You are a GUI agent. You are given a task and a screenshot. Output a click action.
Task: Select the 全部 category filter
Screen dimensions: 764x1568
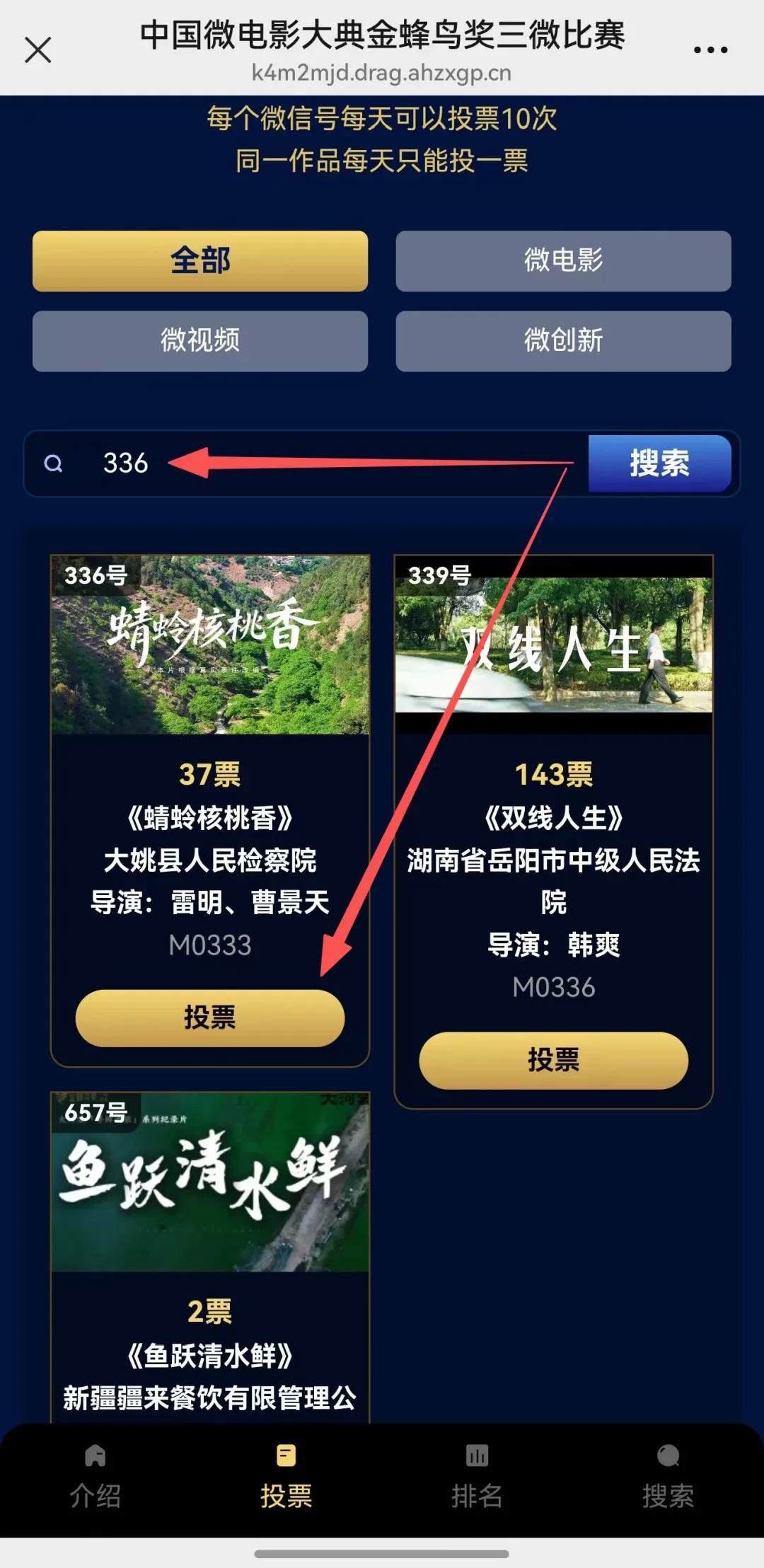tap(200, 261)
